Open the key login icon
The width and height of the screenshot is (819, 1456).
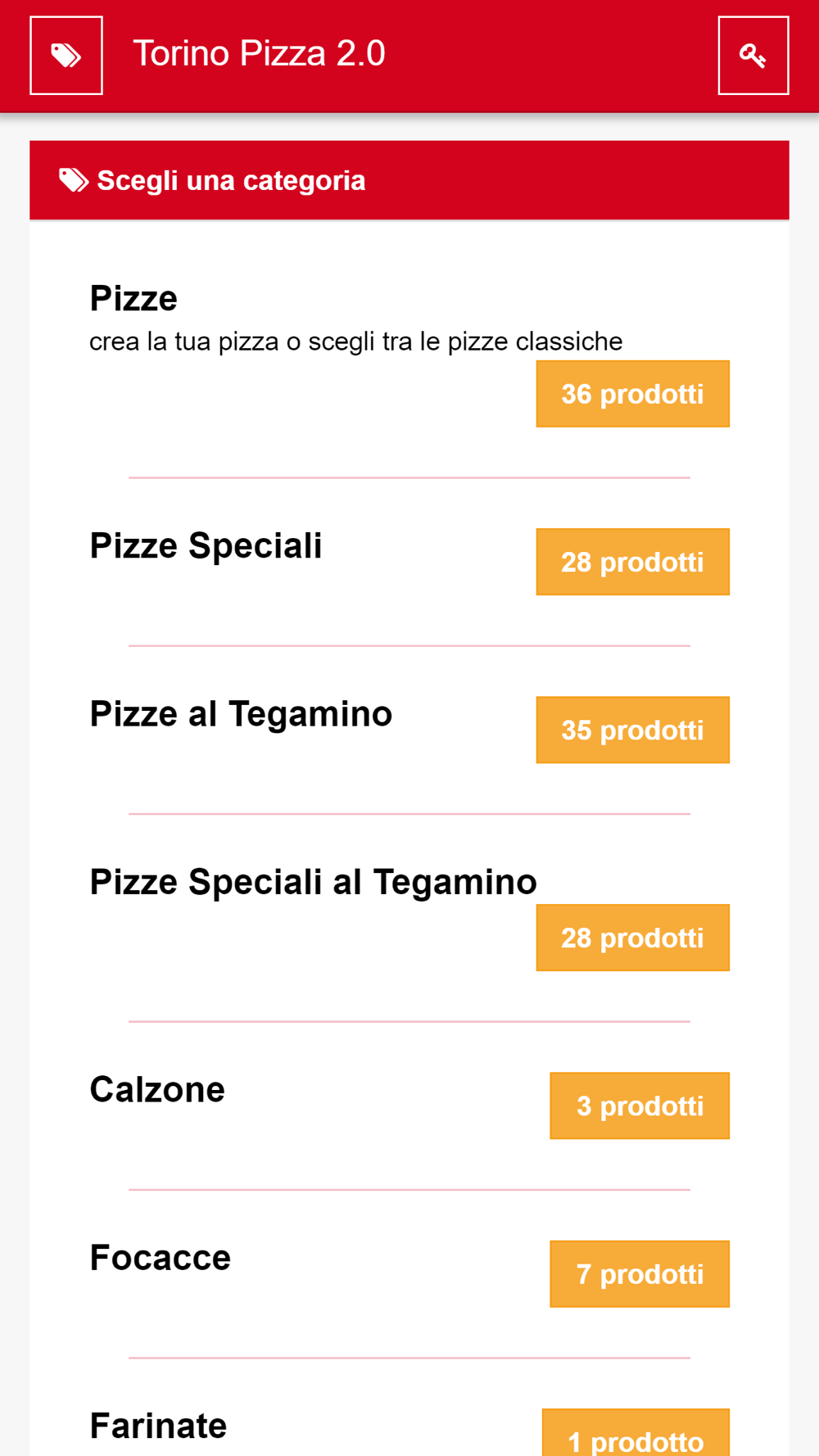click(753, 56)
